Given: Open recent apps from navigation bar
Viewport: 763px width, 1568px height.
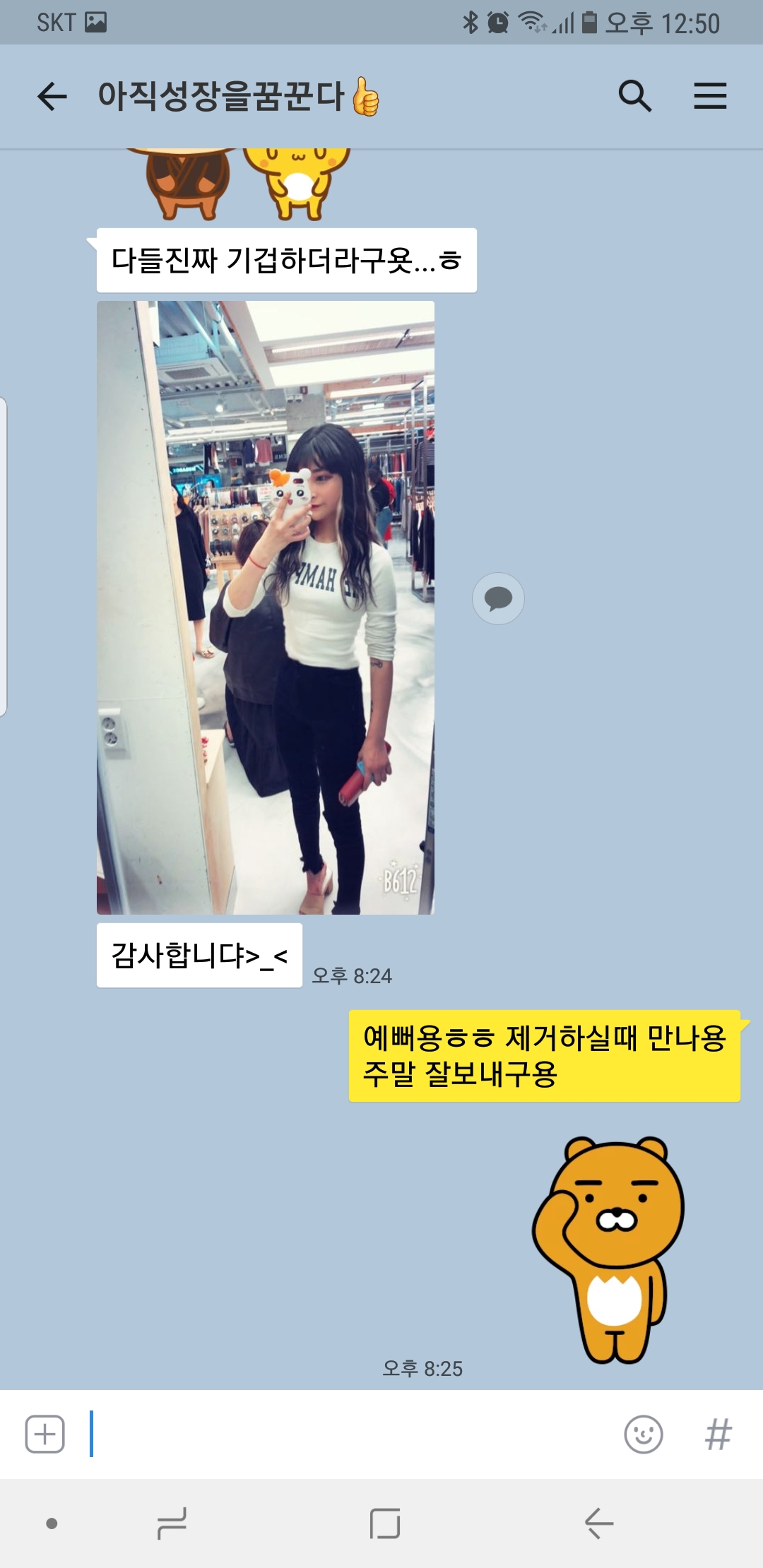Looking at the screenshot, I should pos(172,1523).
